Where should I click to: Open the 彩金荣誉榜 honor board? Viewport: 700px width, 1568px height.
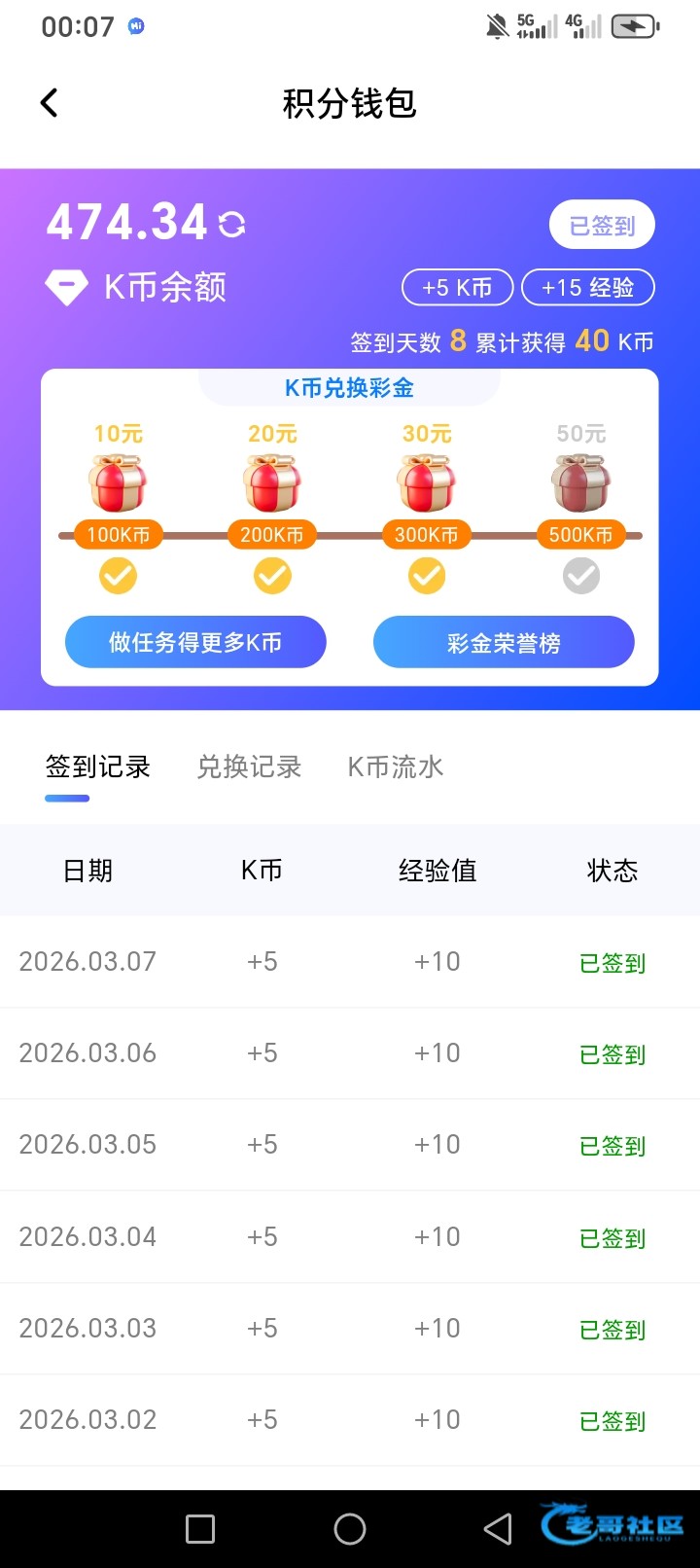pos(504,642)
